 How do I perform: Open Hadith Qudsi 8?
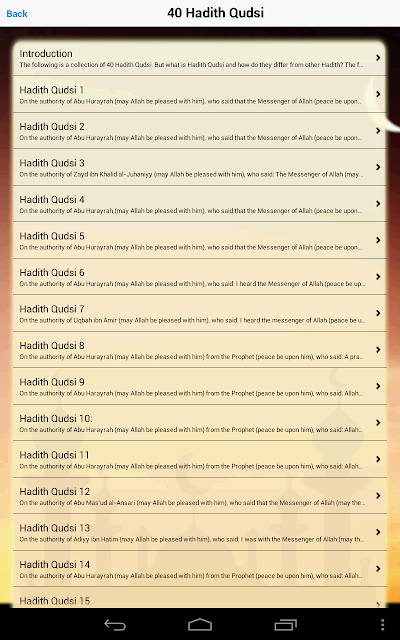click(199, 350)
